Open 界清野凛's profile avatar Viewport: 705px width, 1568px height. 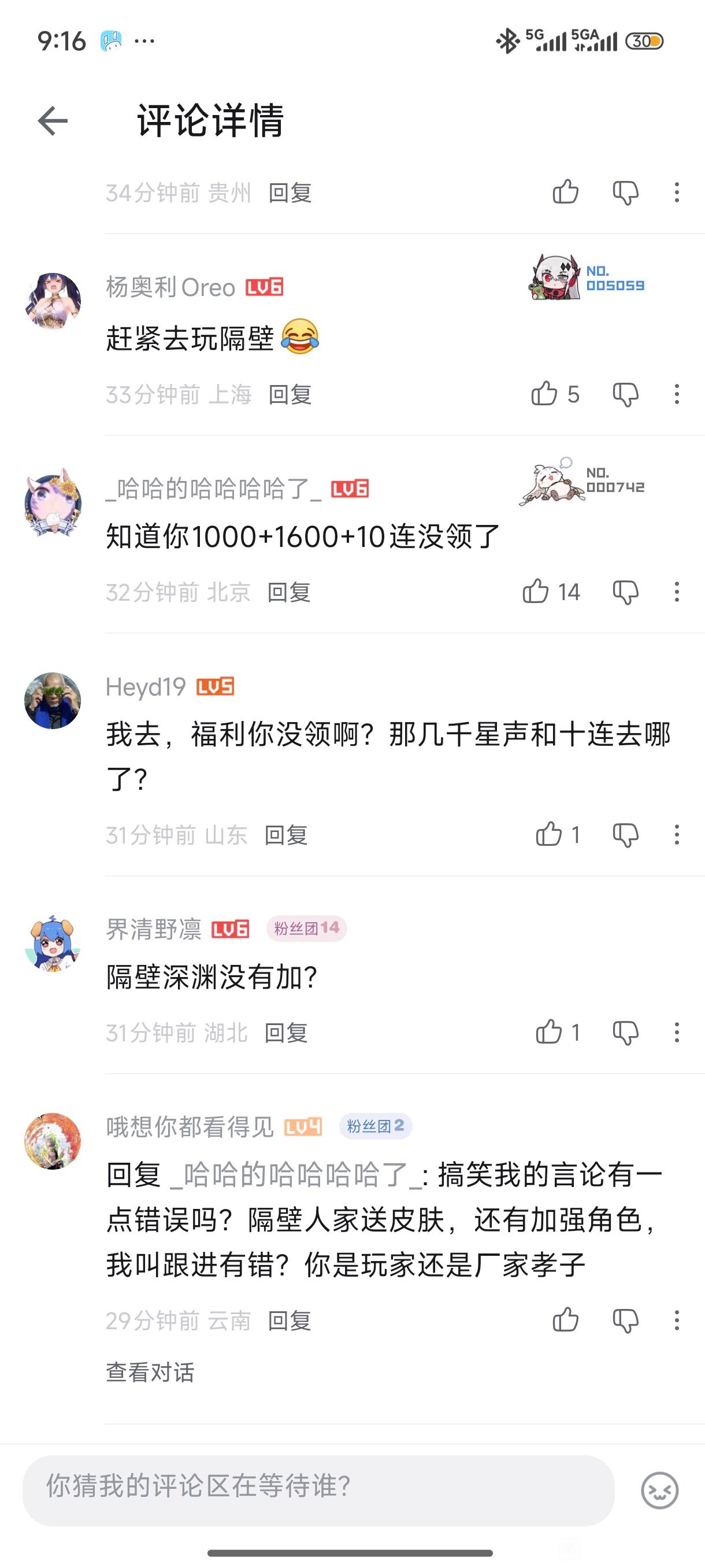tap(53, 943)
